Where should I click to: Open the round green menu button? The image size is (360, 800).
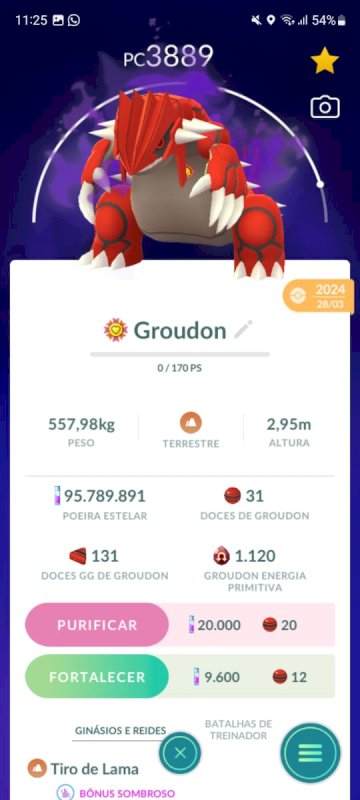(x=311, y=753)
